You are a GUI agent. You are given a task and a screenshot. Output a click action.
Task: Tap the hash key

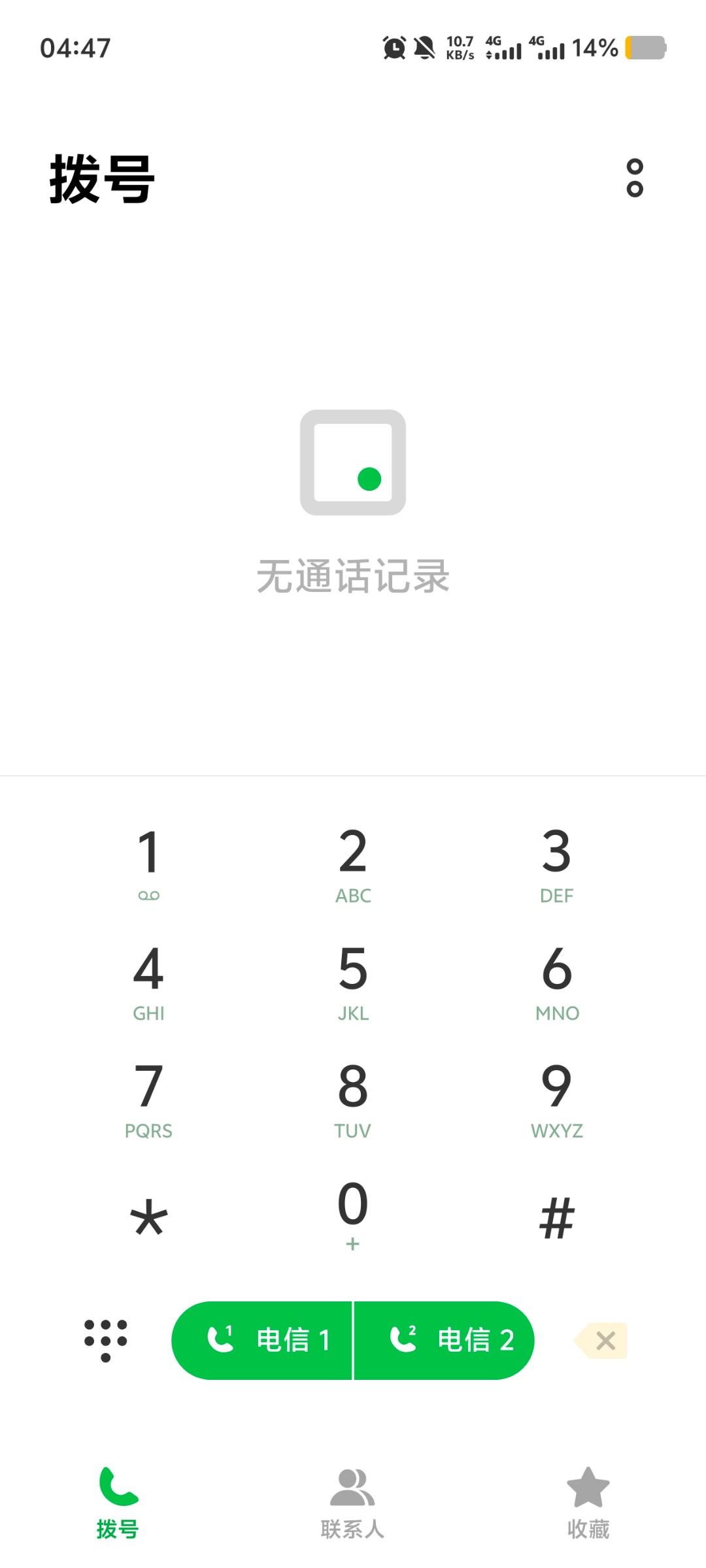click(556, 1217)
